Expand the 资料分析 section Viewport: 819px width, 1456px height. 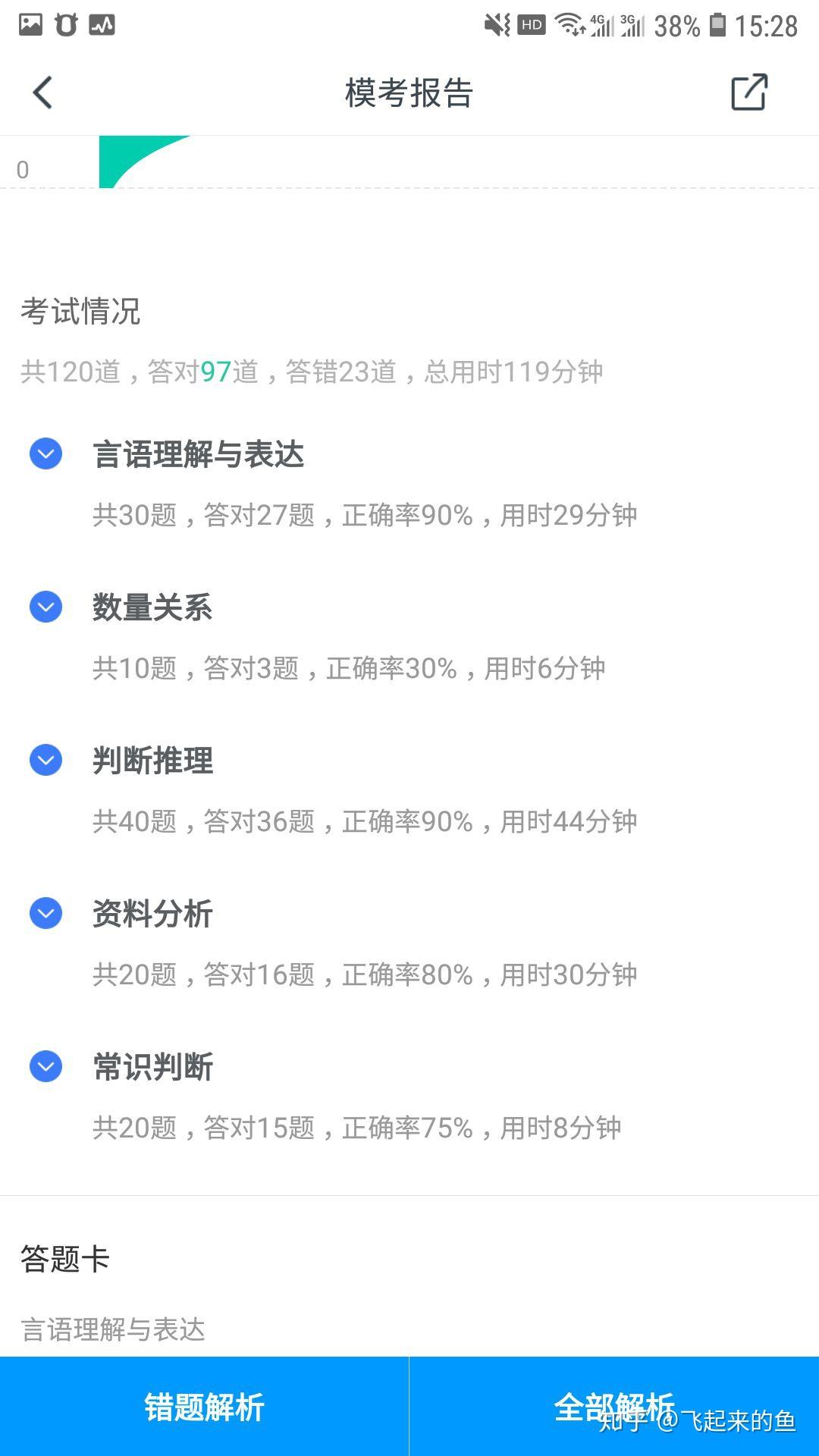[45, 914]
